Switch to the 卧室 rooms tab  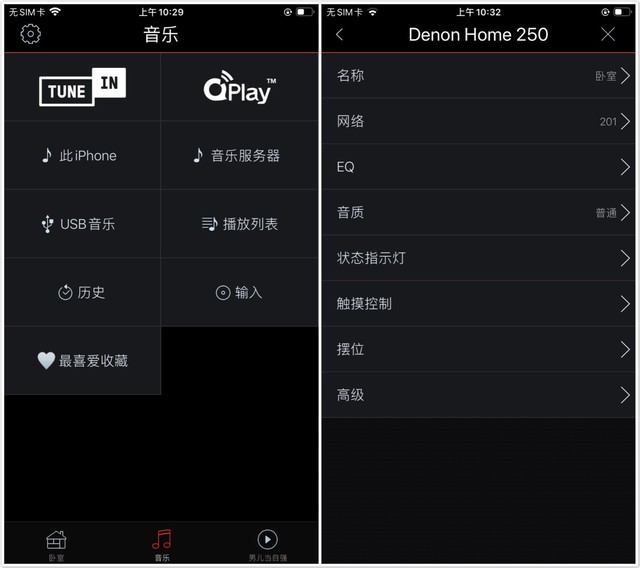(56, 545)
